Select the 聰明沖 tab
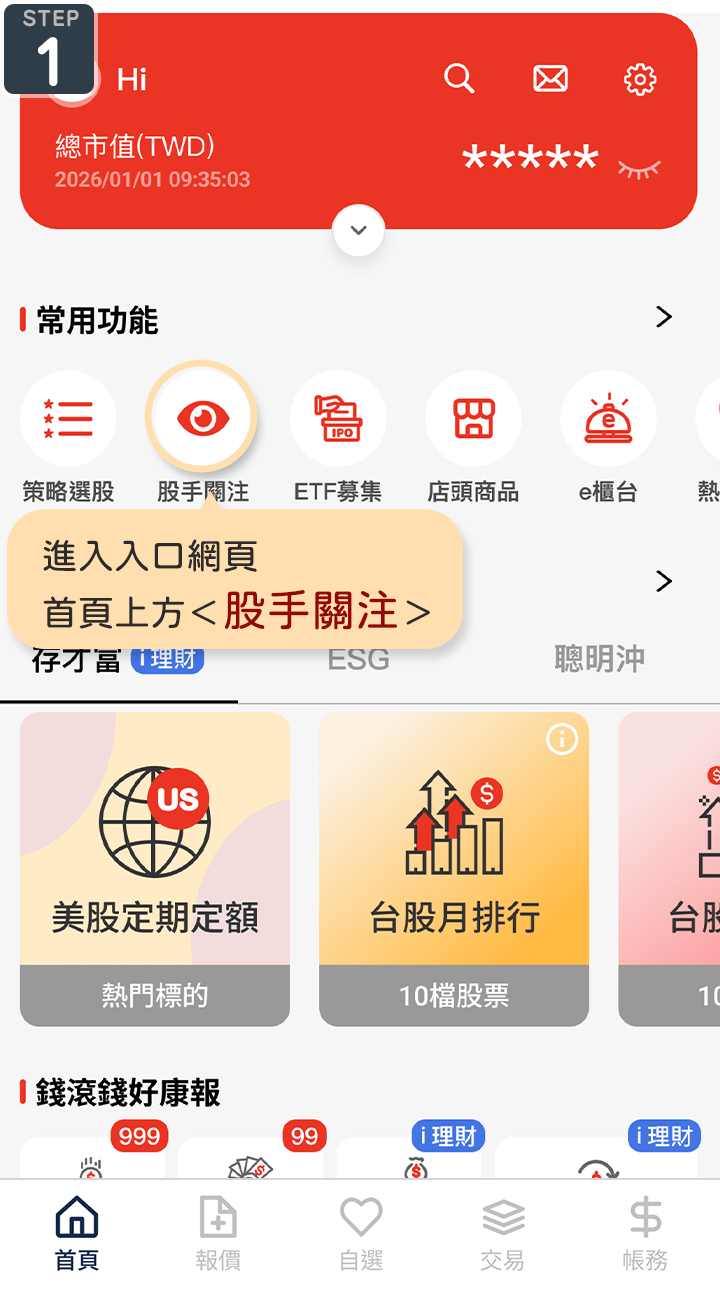The width and height of the screenshot is (720, 1300). click(x=599, y=660)
